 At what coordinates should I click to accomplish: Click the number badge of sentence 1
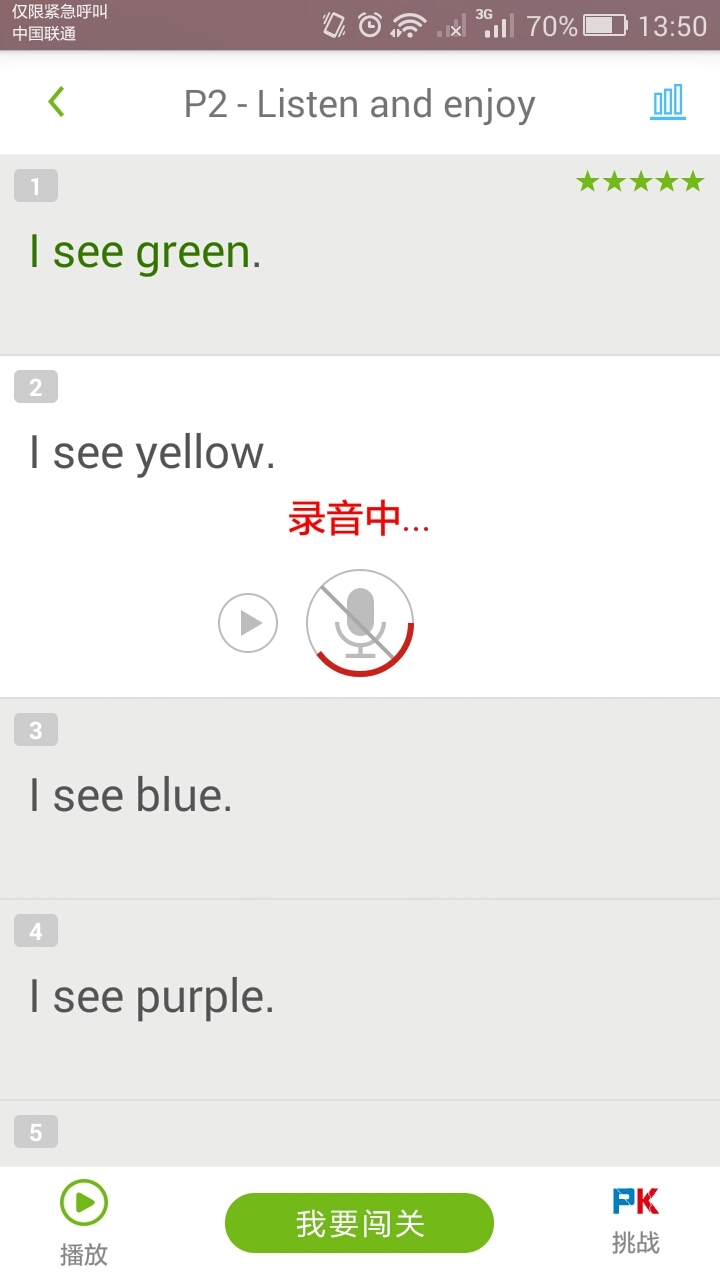click(36, 186)
